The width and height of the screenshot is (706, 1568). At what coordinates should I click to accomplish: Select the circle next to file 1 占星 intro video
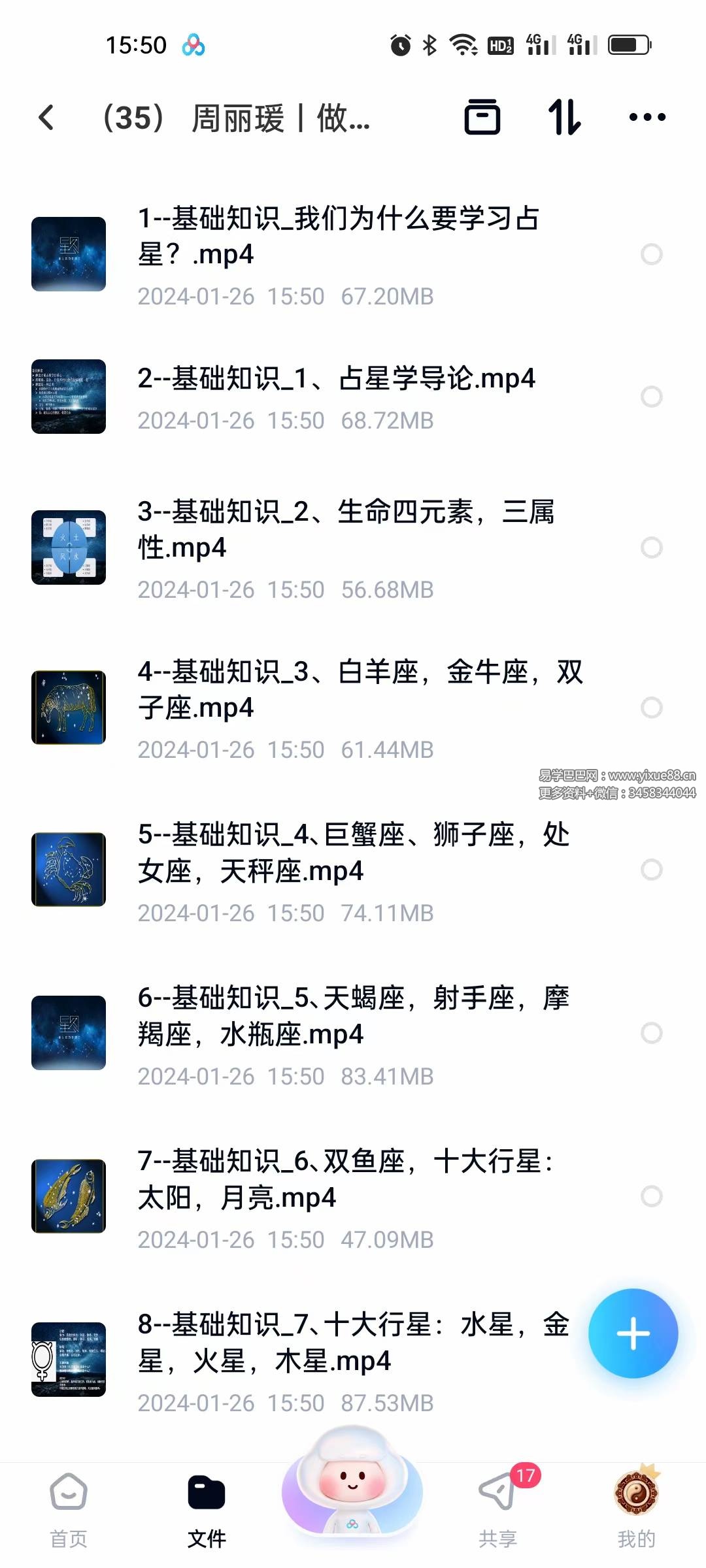652,255
